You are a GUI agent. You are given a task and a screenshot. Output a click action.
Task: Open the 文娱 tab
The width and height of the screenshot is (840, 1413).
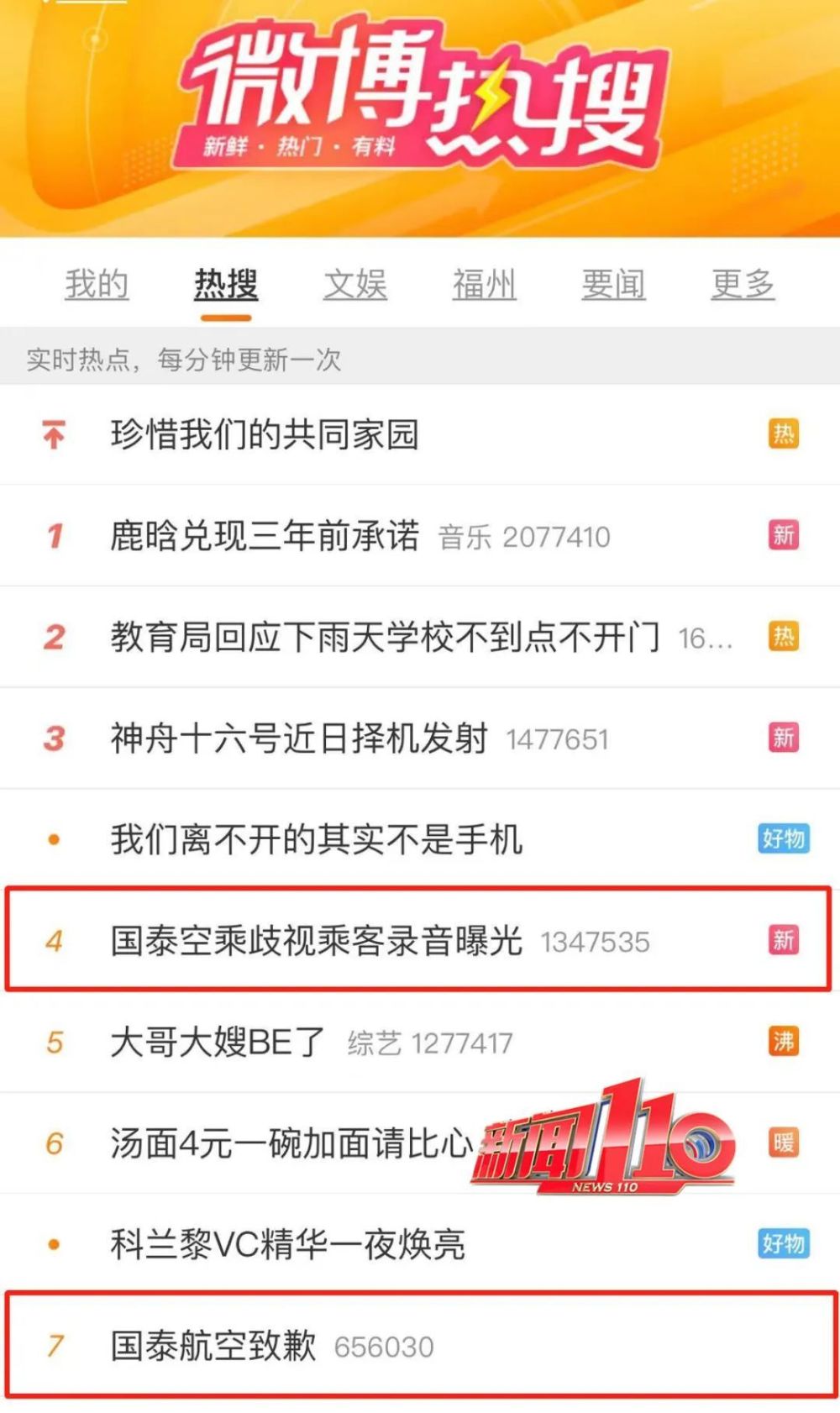point(355,284)
